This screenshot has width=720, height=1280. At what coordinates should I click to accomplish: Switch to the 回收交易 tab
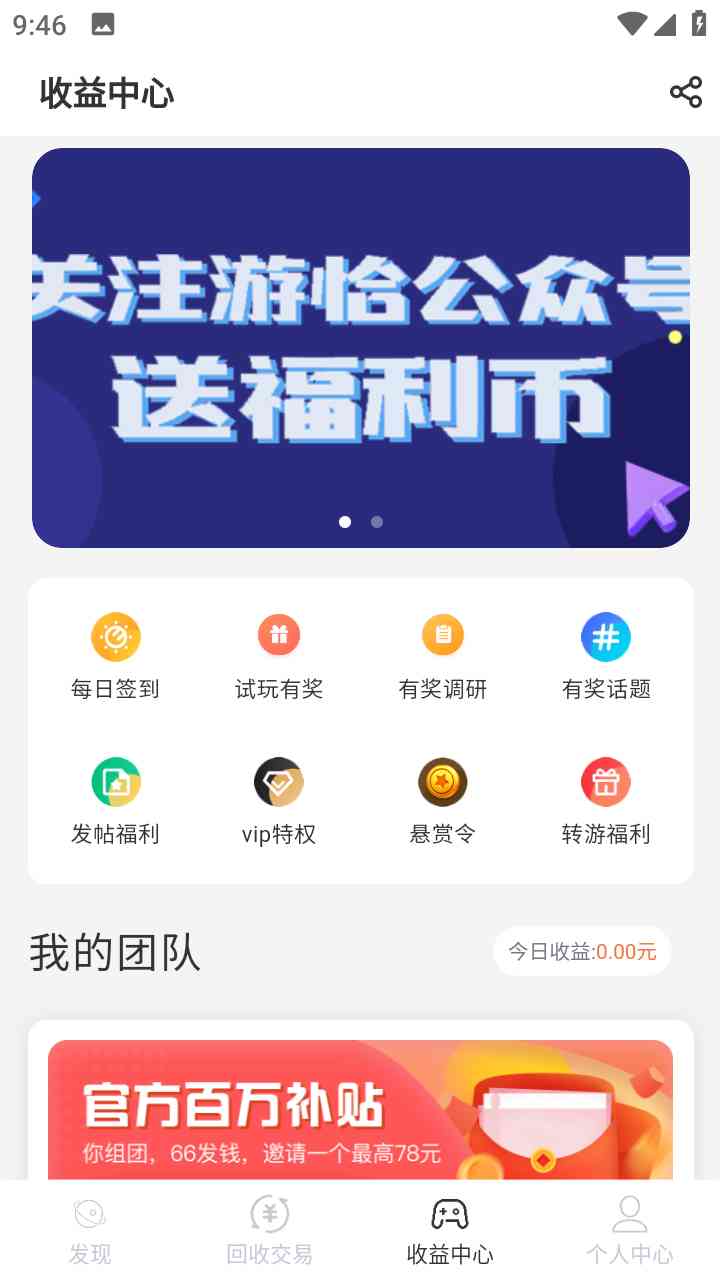(270, 1231)
